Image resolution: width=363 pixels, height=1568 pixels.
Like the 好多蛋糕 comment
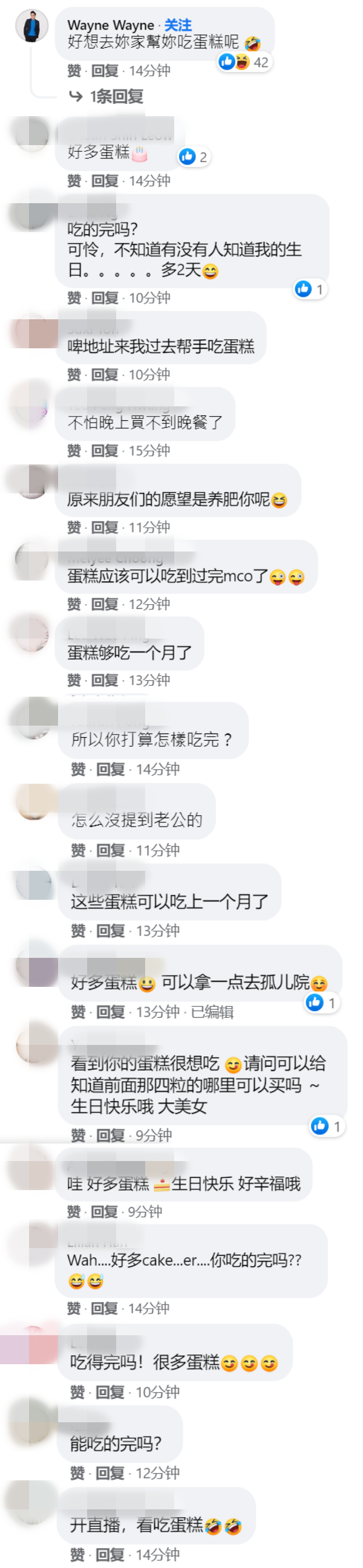[74, 181]
